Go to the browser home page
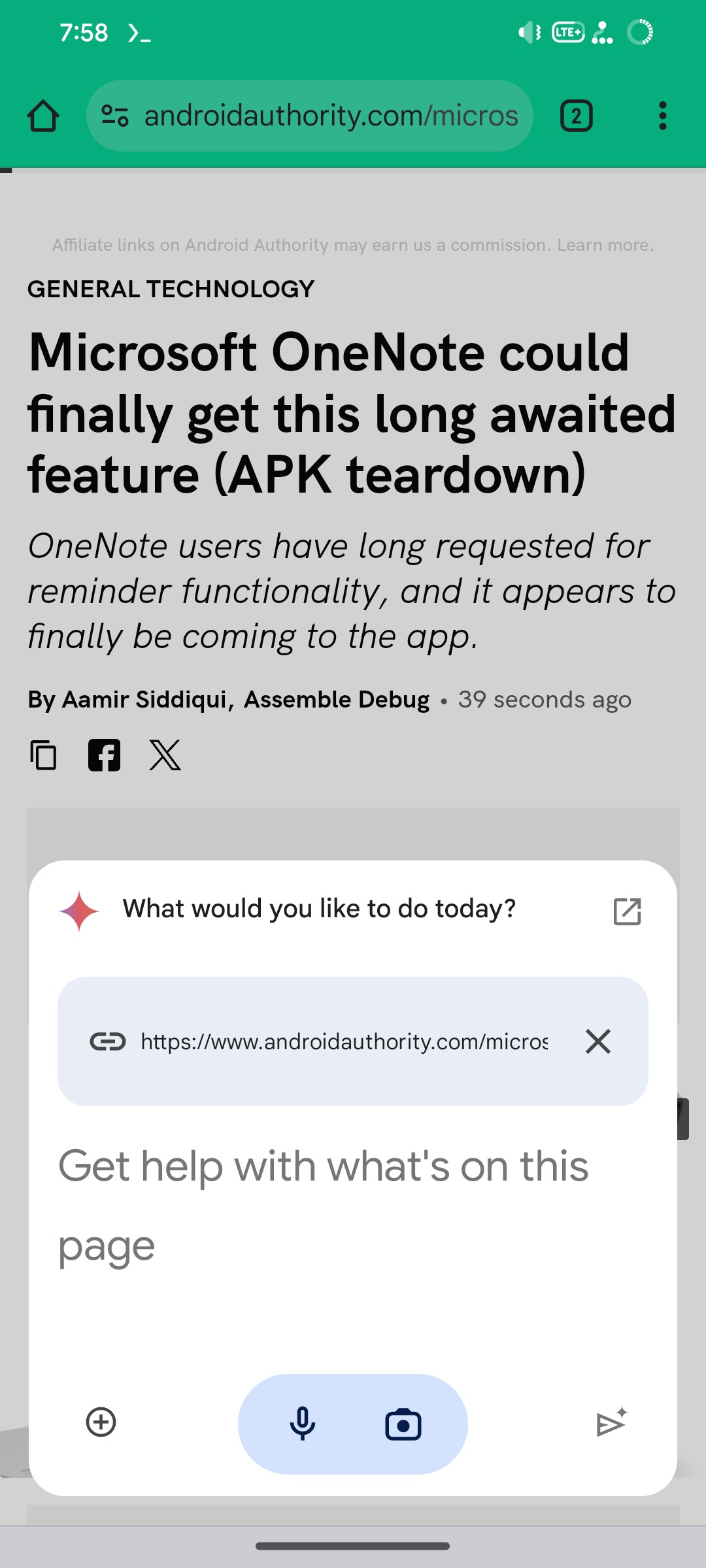Viewport: 706px width, 1568px height. pos(43,116)
